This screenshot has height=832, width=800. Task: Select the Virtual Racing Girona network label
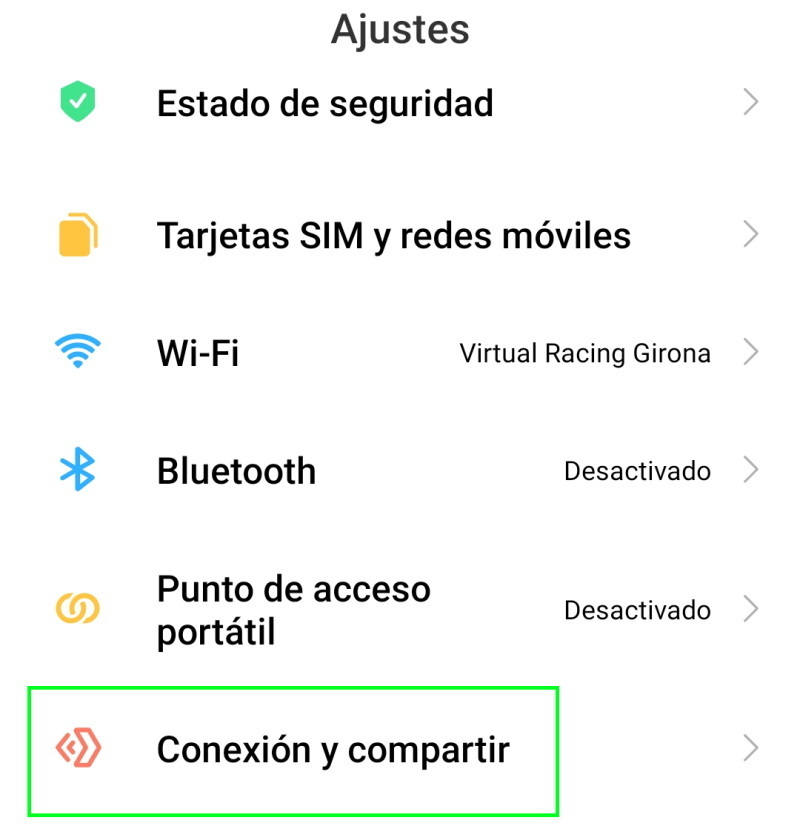pyautogui.click(x=586, y=352)
